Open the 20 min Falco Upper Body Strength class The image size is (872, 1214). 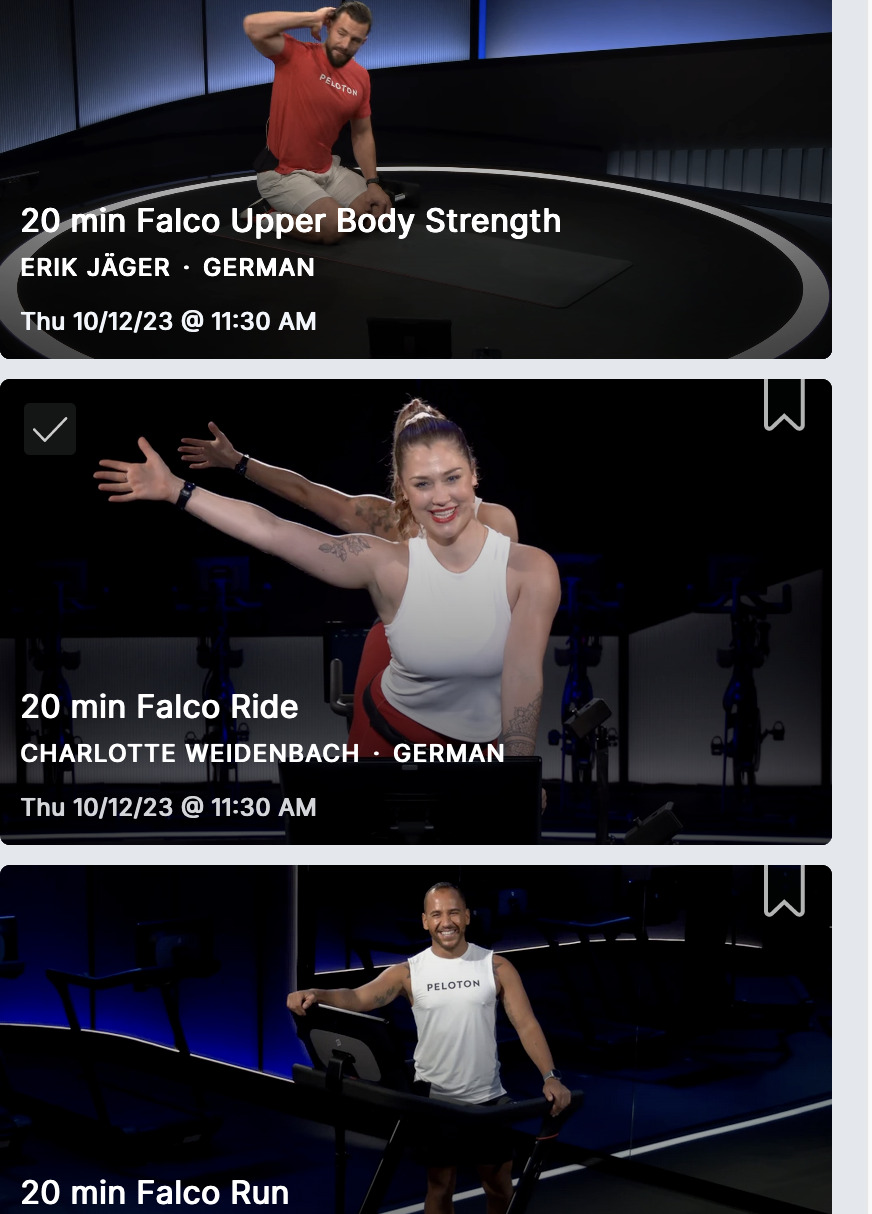click(x=290, y=221)
